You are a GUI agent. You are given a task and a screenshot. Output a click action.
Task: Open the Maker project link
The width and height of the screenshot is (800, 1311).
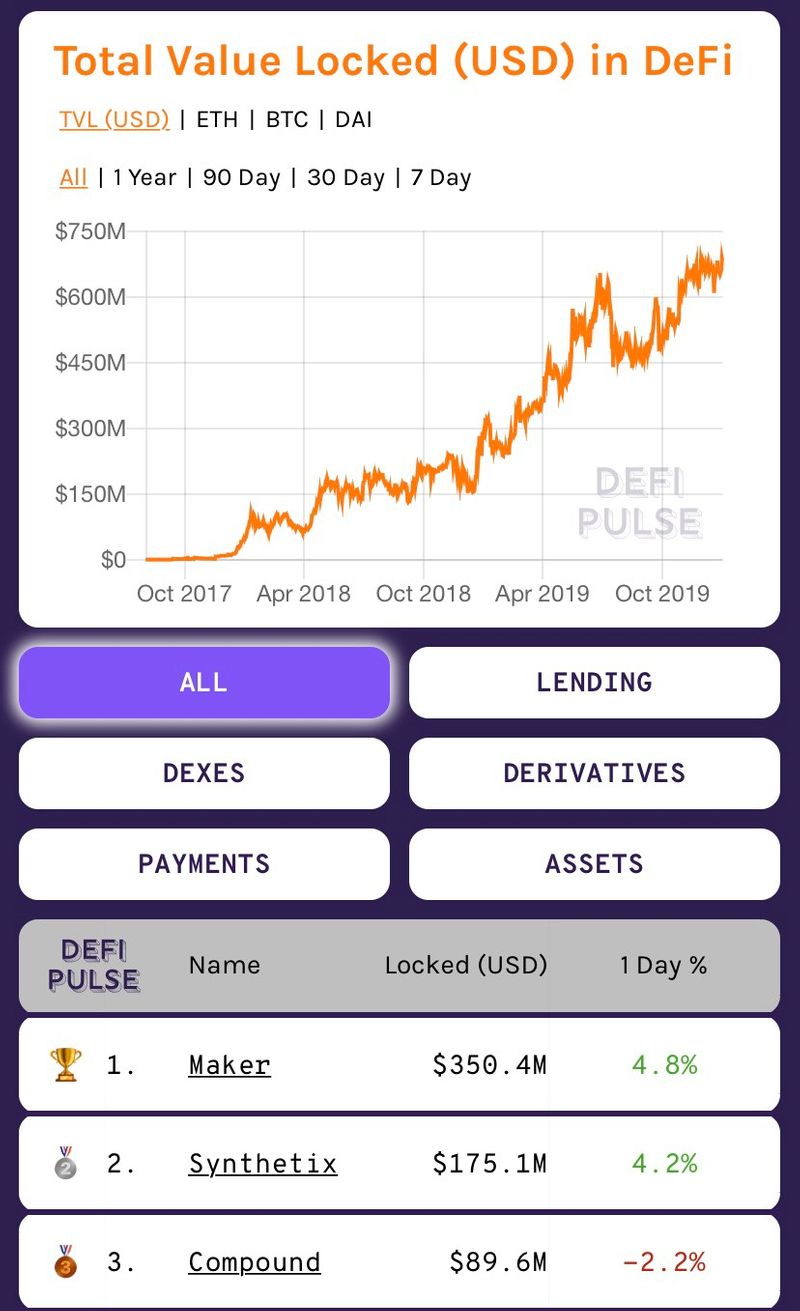(229, 1065)
